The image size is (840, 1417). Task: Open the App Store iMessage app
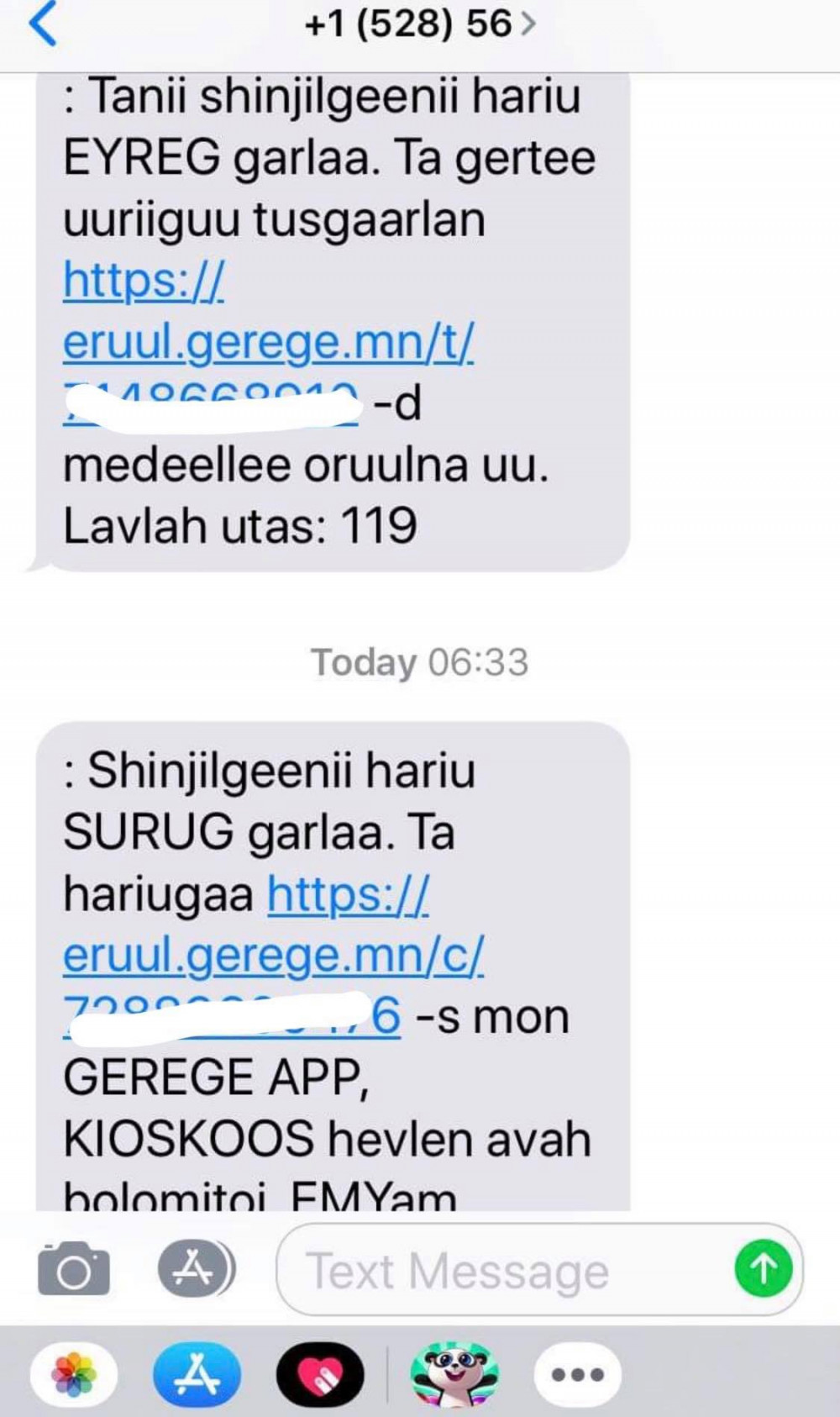pos(197,1375)
